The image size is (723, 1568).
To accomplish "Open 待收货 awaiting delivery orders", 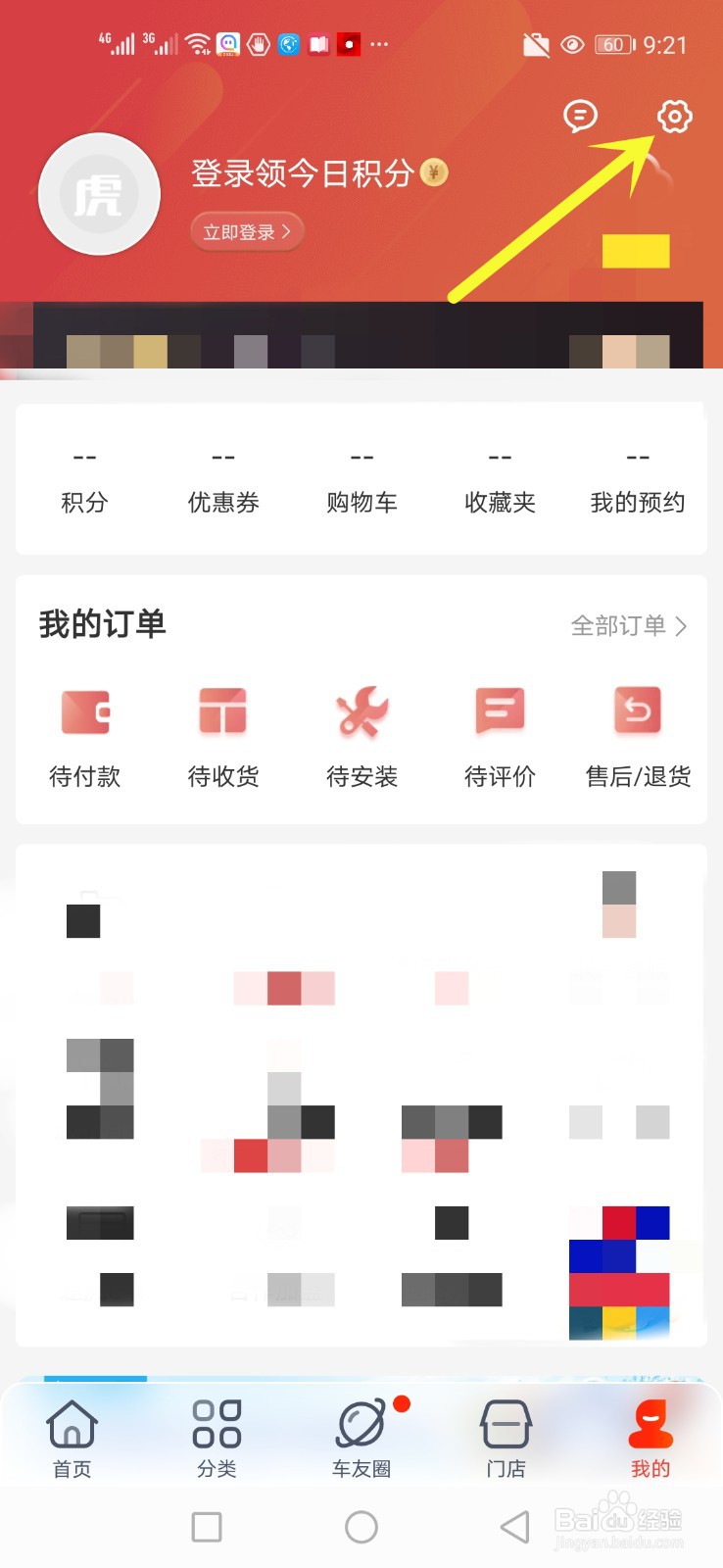I will 223,737.
